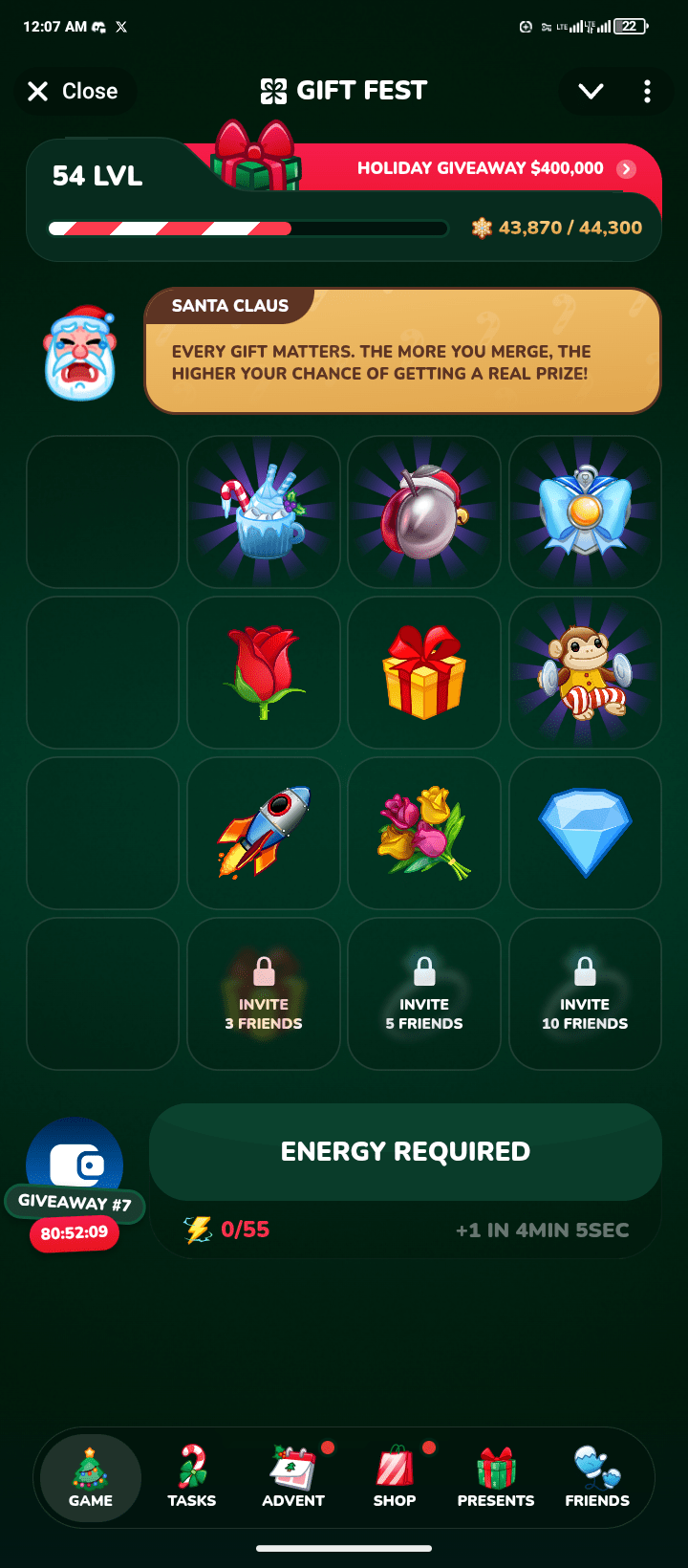Select the red rose gift tile

264,672
